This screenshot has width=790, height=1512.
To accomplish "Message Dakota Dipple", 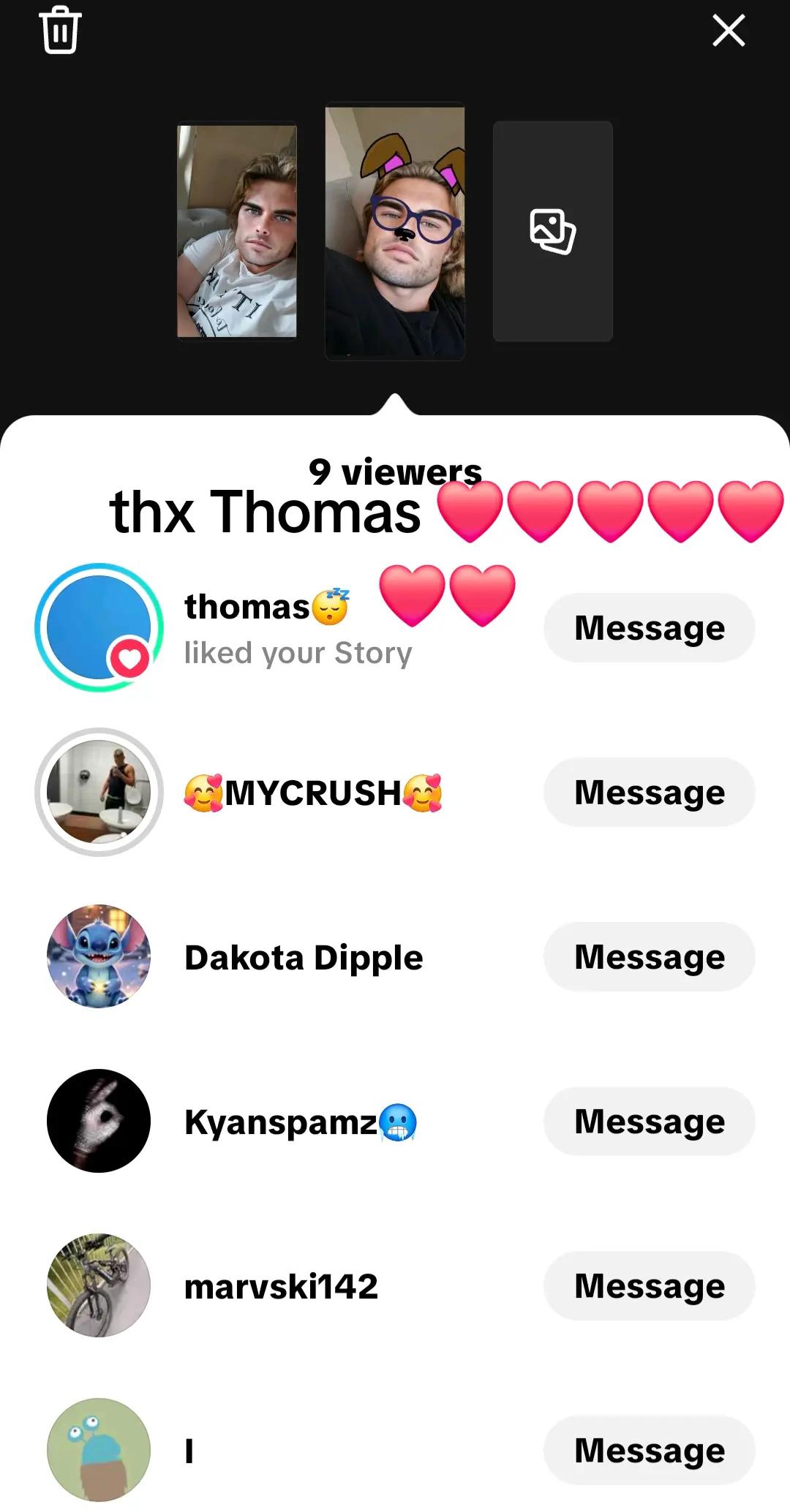I will point(650,956).
